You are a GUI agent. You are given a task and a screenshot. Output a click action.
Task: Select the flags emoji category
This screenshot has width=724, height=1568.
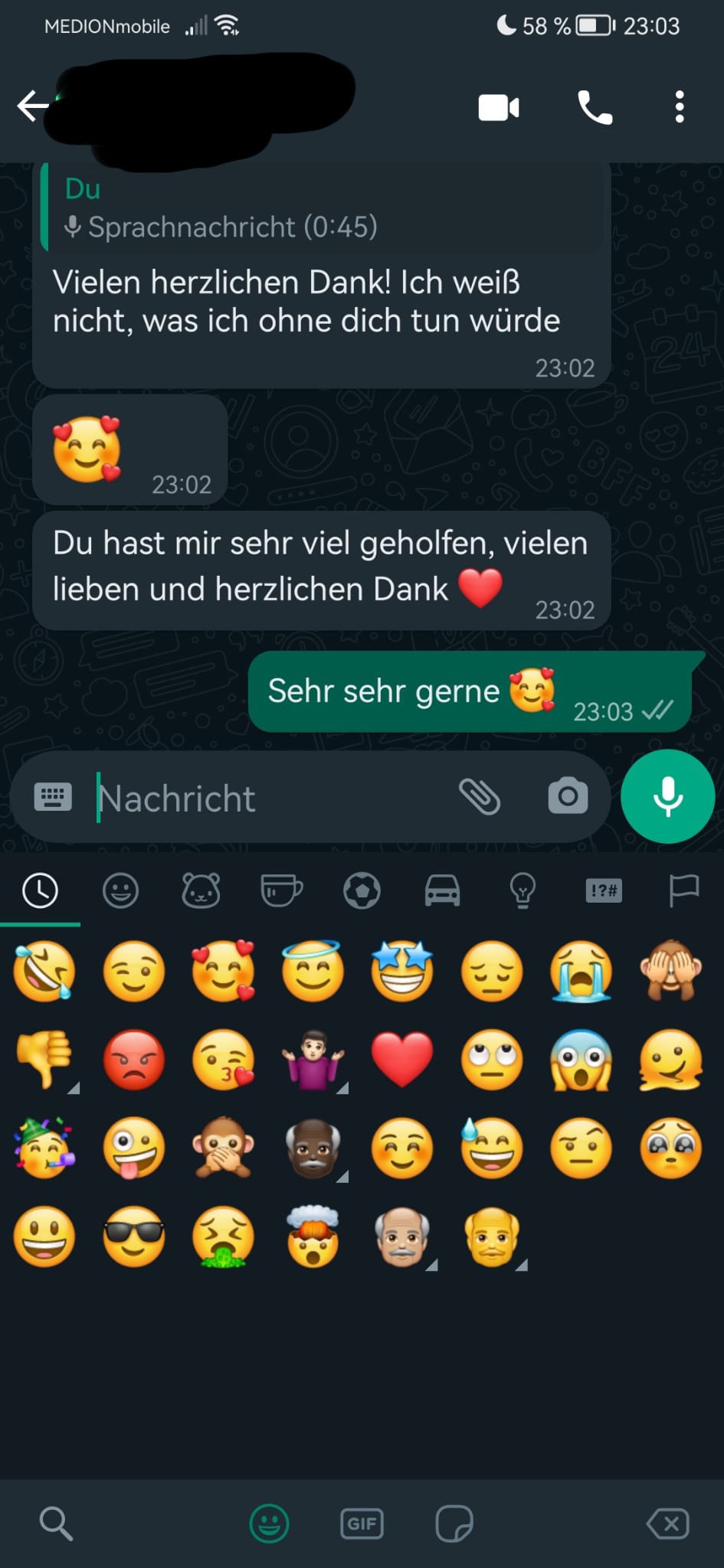coord(683,891)
